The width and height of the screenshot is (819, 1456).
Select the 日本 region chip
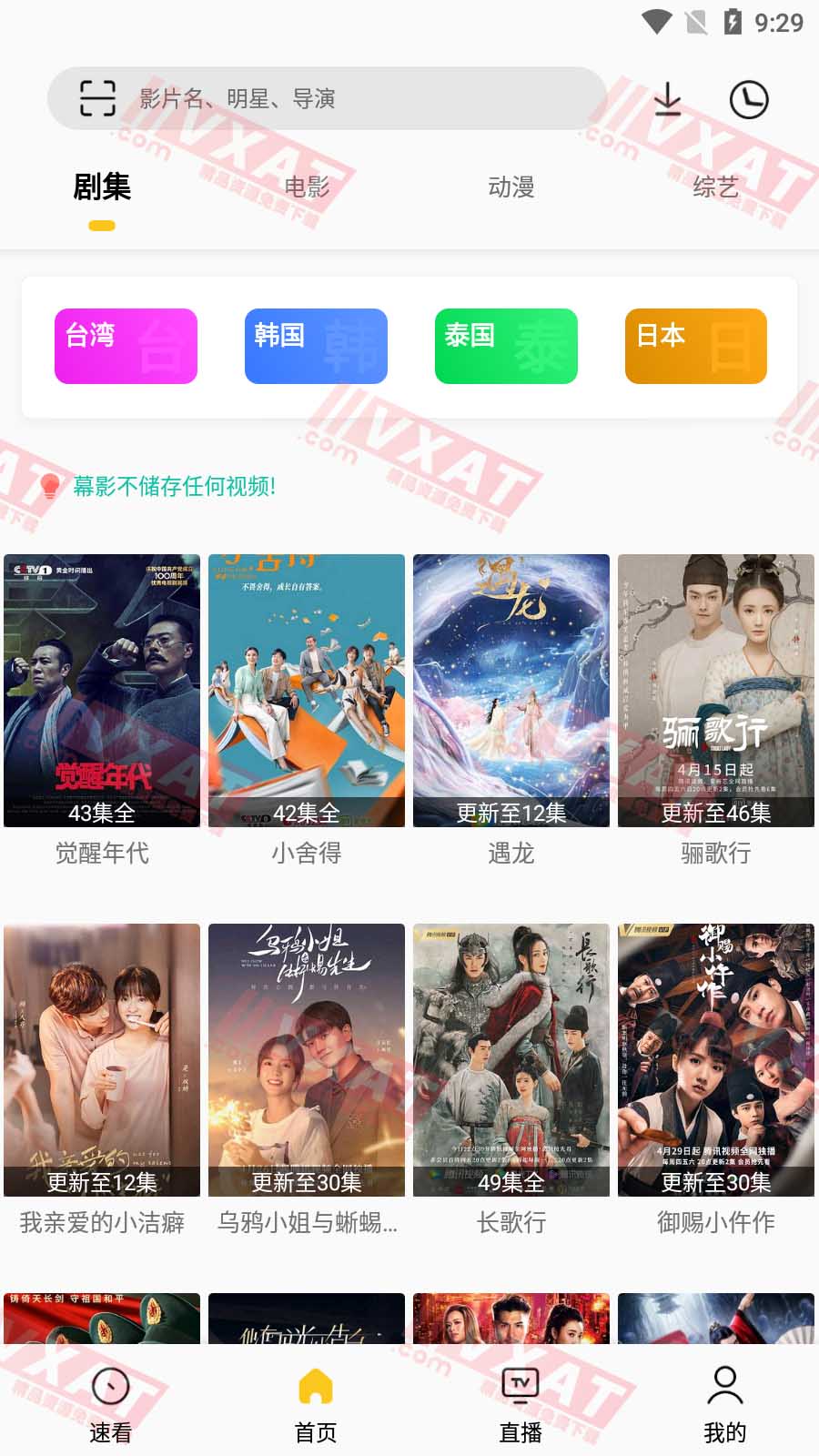coord(696,346)
